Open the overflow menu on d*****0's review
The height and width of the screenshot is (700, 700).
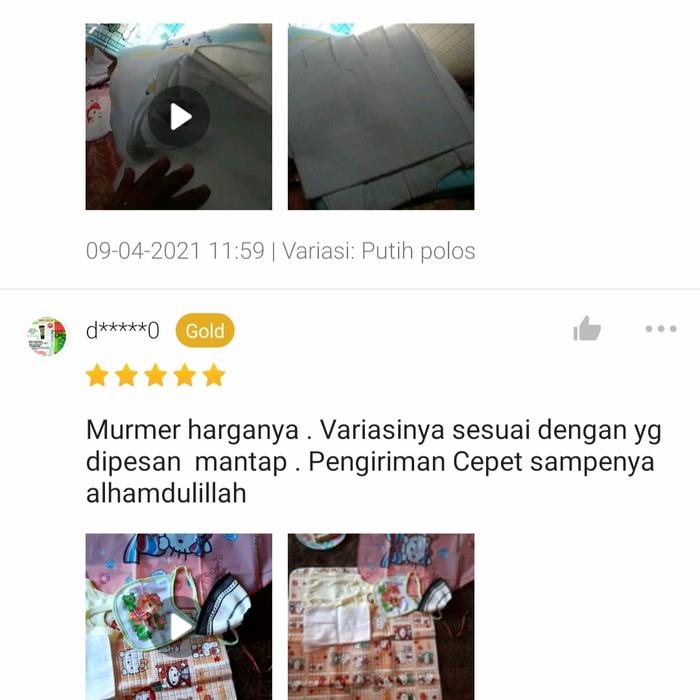661,329
